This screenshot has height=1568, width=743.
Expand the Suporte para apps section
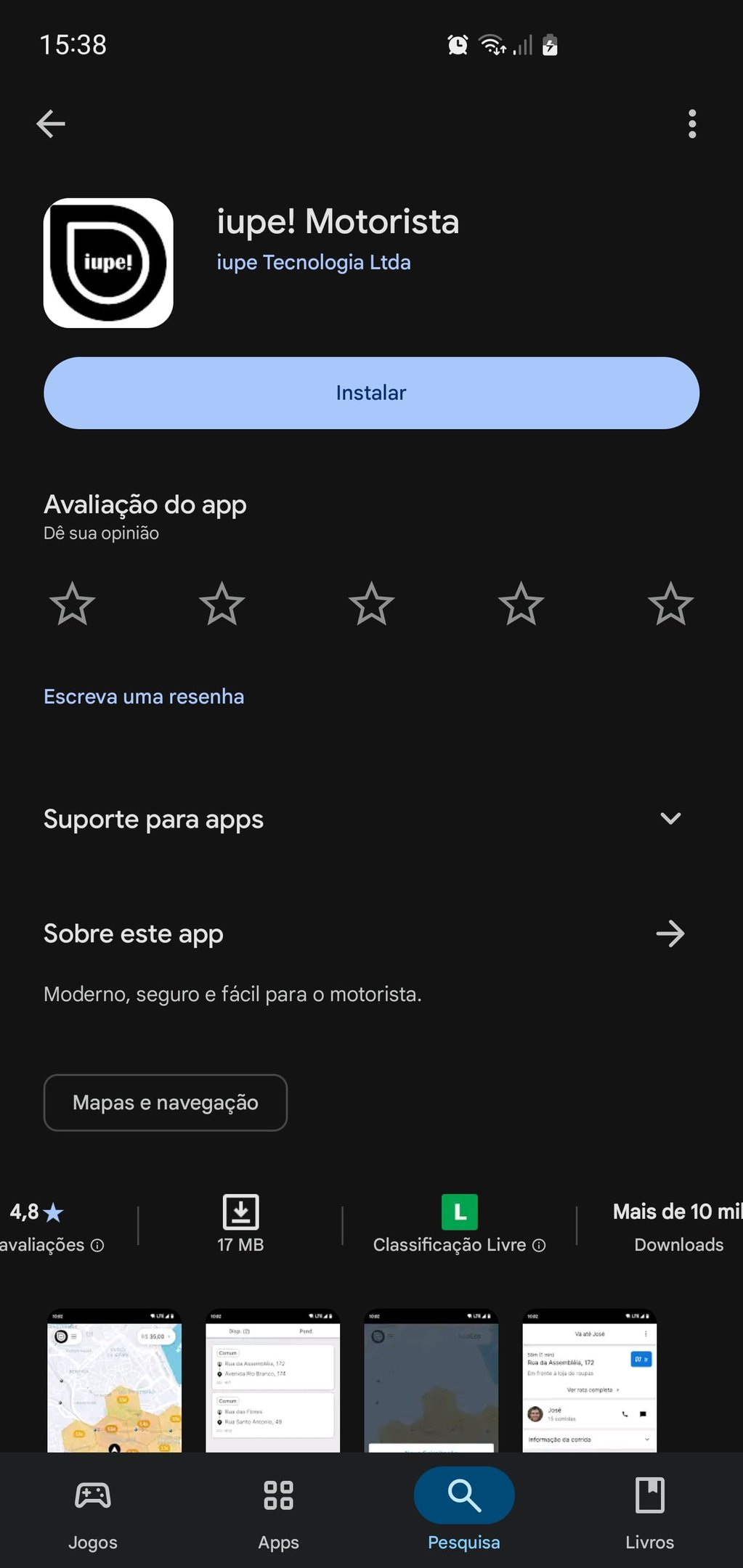[670, 819]
